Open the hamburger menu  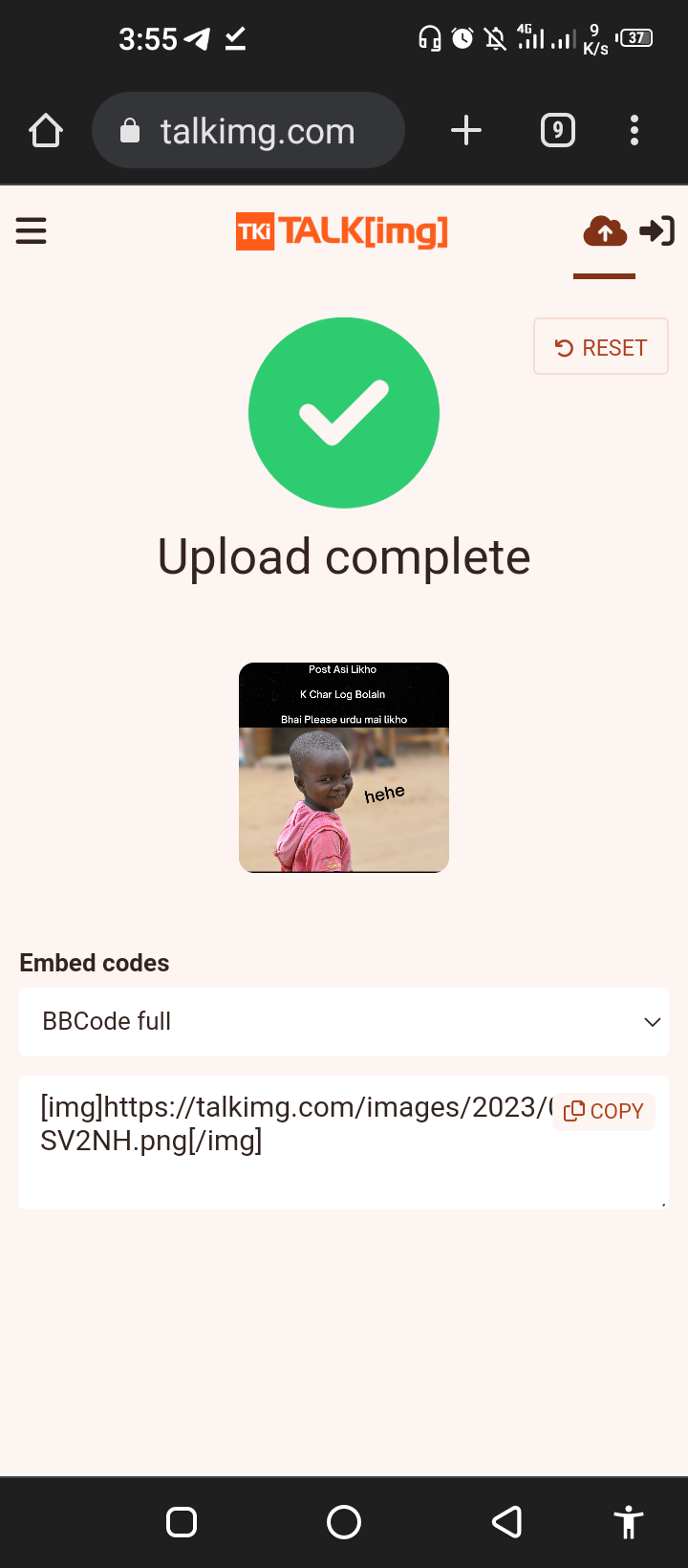coord(31,230)
